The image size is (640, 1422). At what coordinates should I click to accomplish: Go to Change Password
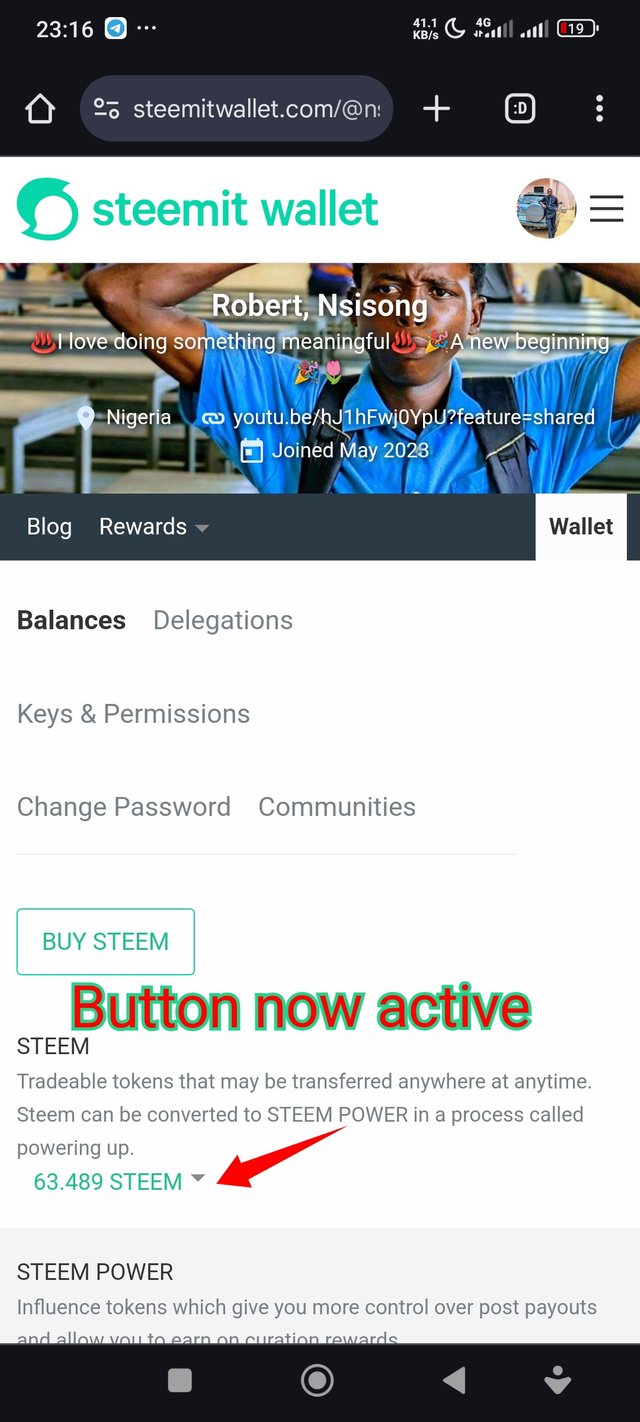[x=124, y=807]
